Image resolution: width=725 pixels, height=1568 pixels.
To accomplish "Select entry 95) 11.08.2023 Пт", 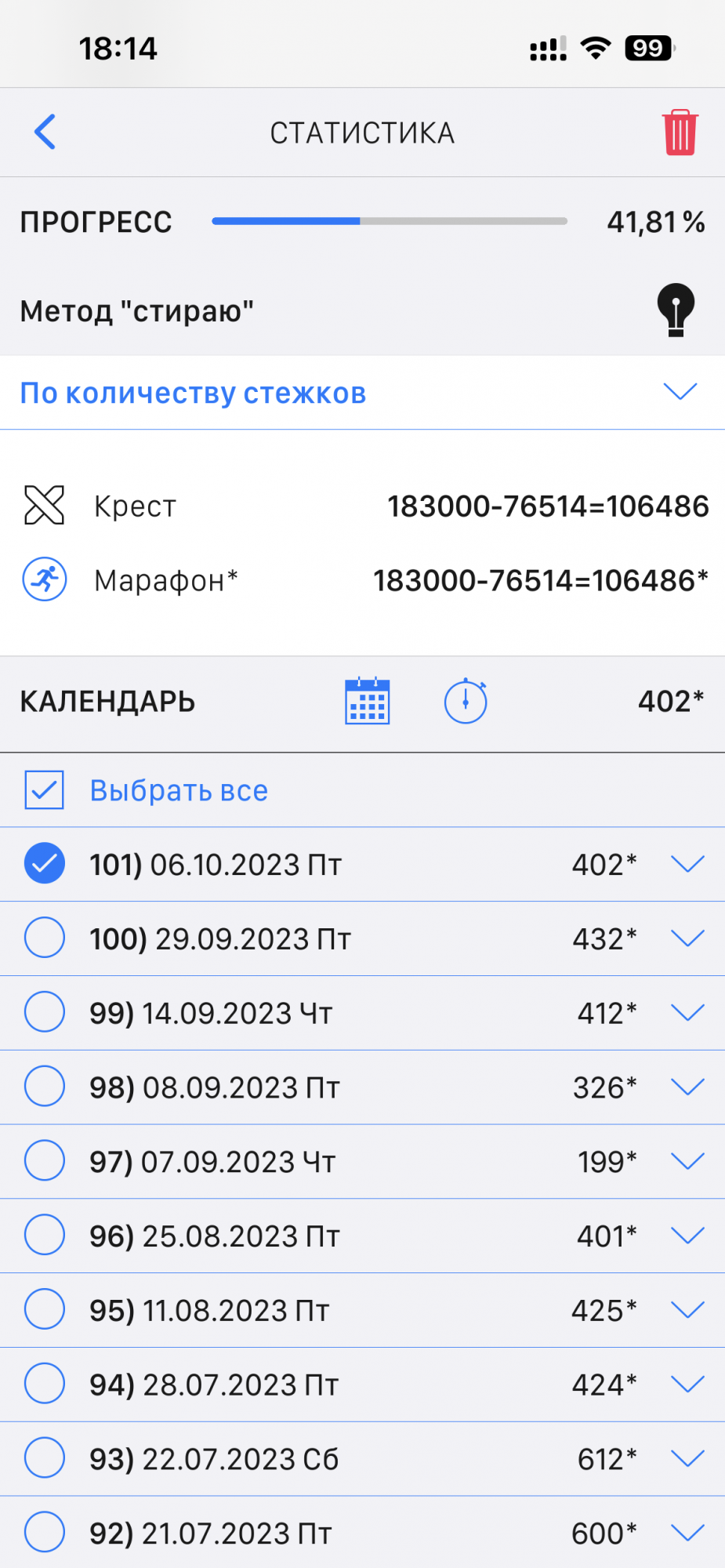I will (45, 1309).
